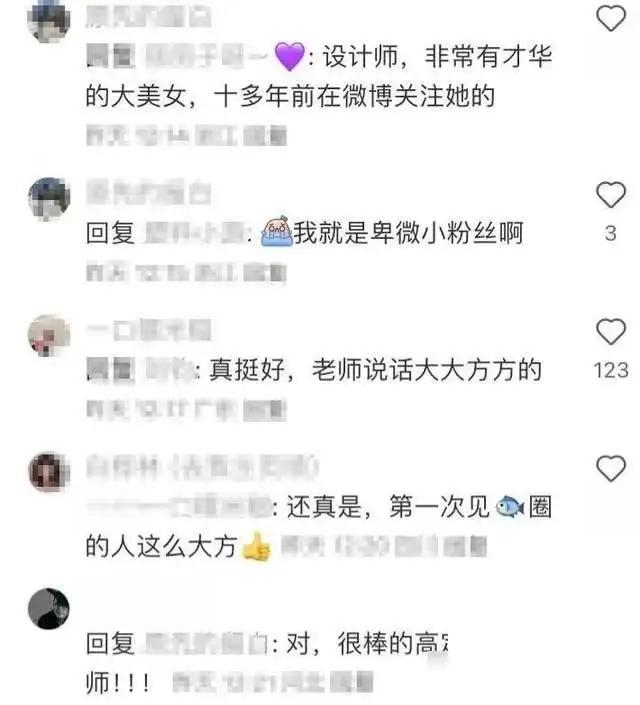Screen dimensions: 640x705
Task: Like the comment 我就是卑微小粉丝啊
Action: [609, 193]
